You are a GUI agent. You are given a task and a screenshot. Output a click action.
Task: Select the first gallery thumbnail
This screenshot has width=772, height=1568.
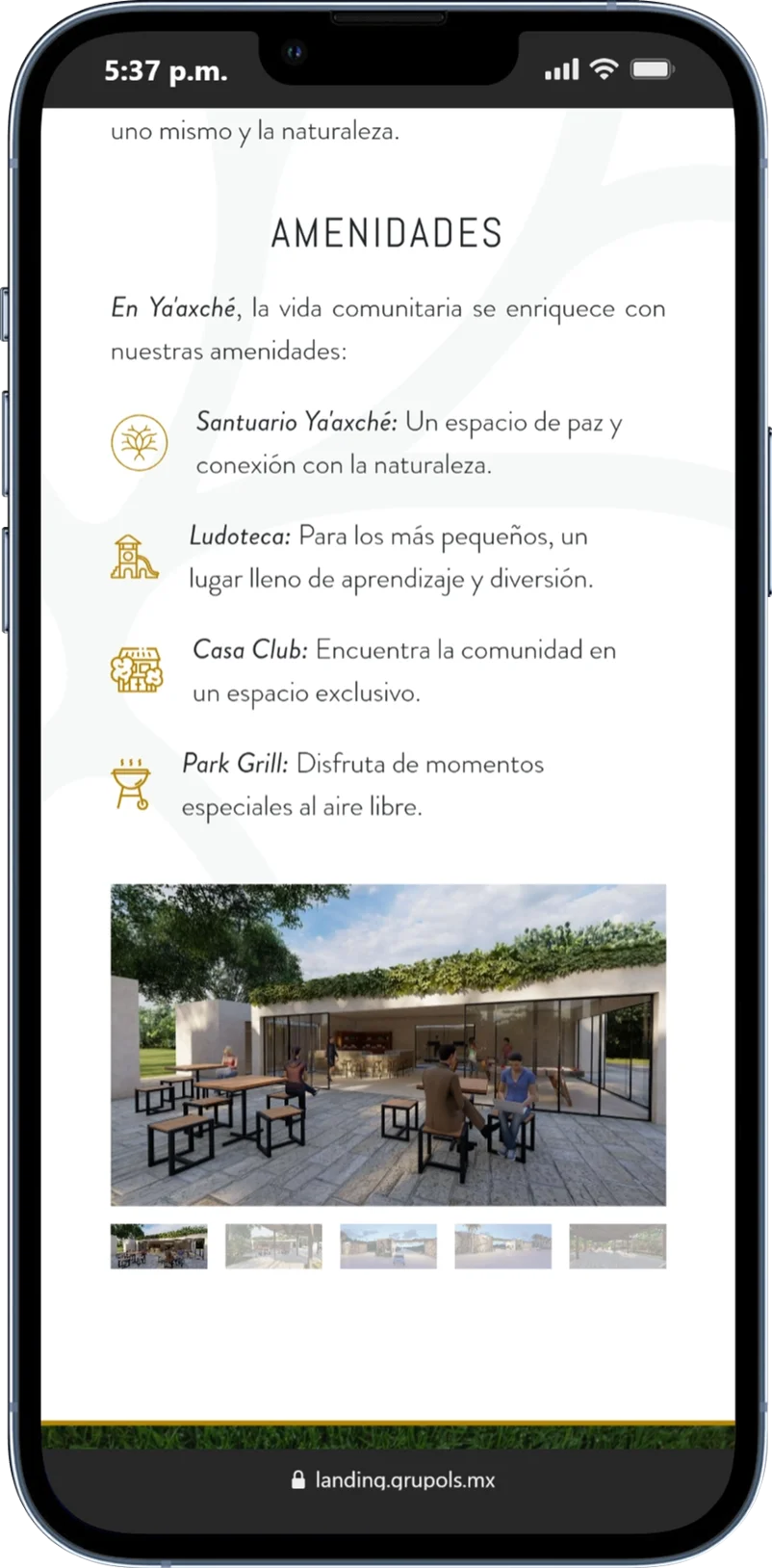click(x=158, y=1245)
